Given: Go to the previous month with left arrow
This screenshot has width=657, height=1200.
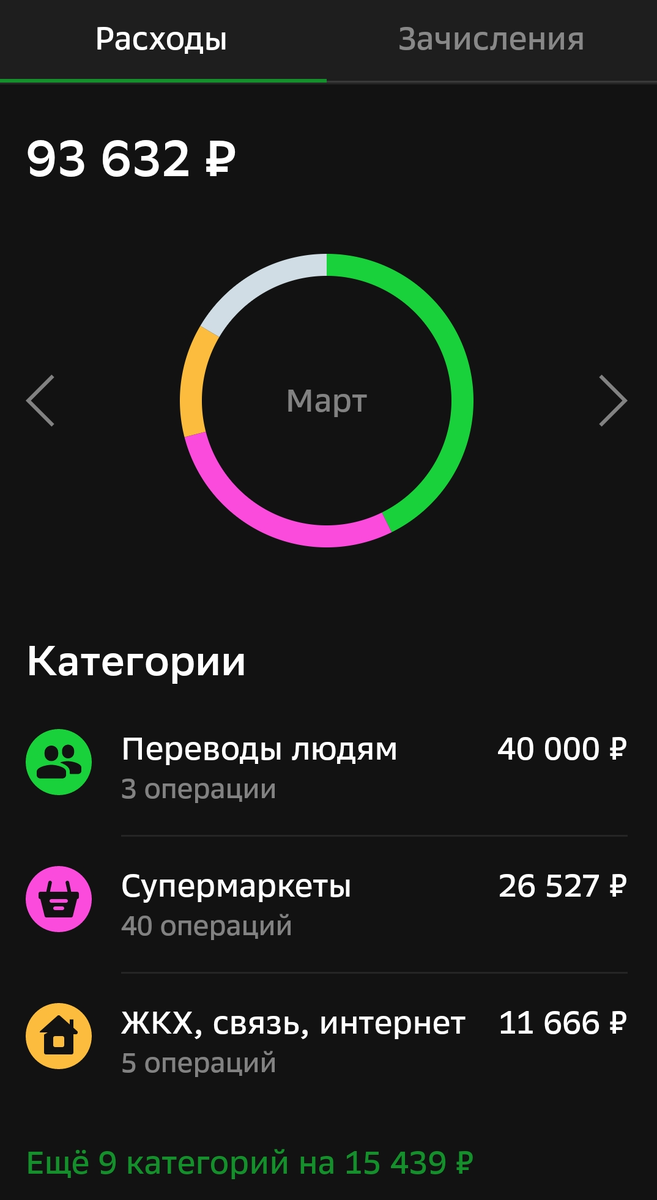Looking at the screenshot, I should pyautogui.click(x=40, y=401).
